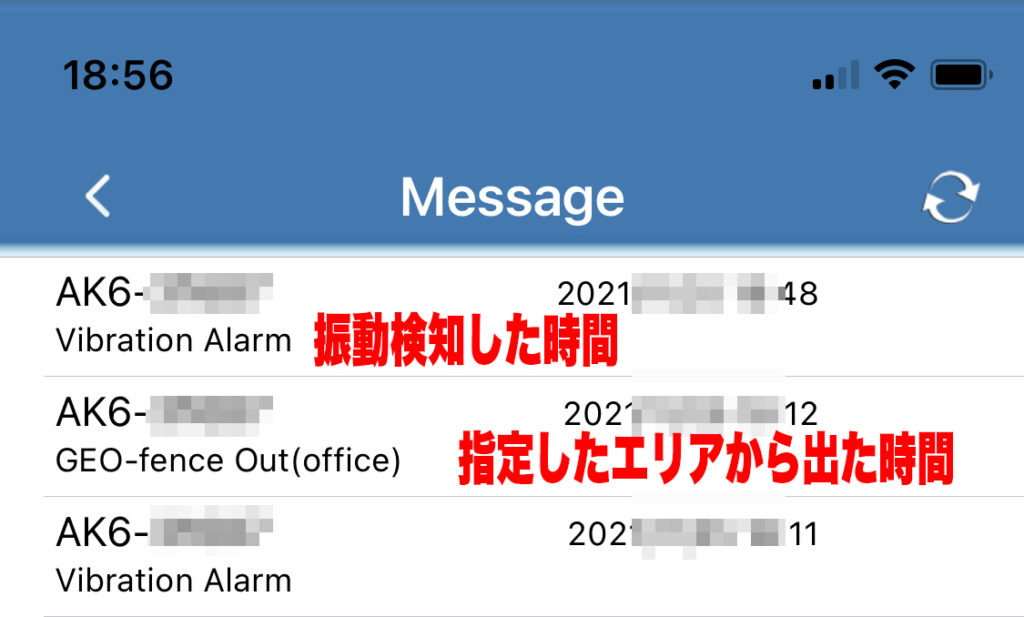1024x617 pixels.
Task: Refresh the message list
Action: click(x=949, y=196)
